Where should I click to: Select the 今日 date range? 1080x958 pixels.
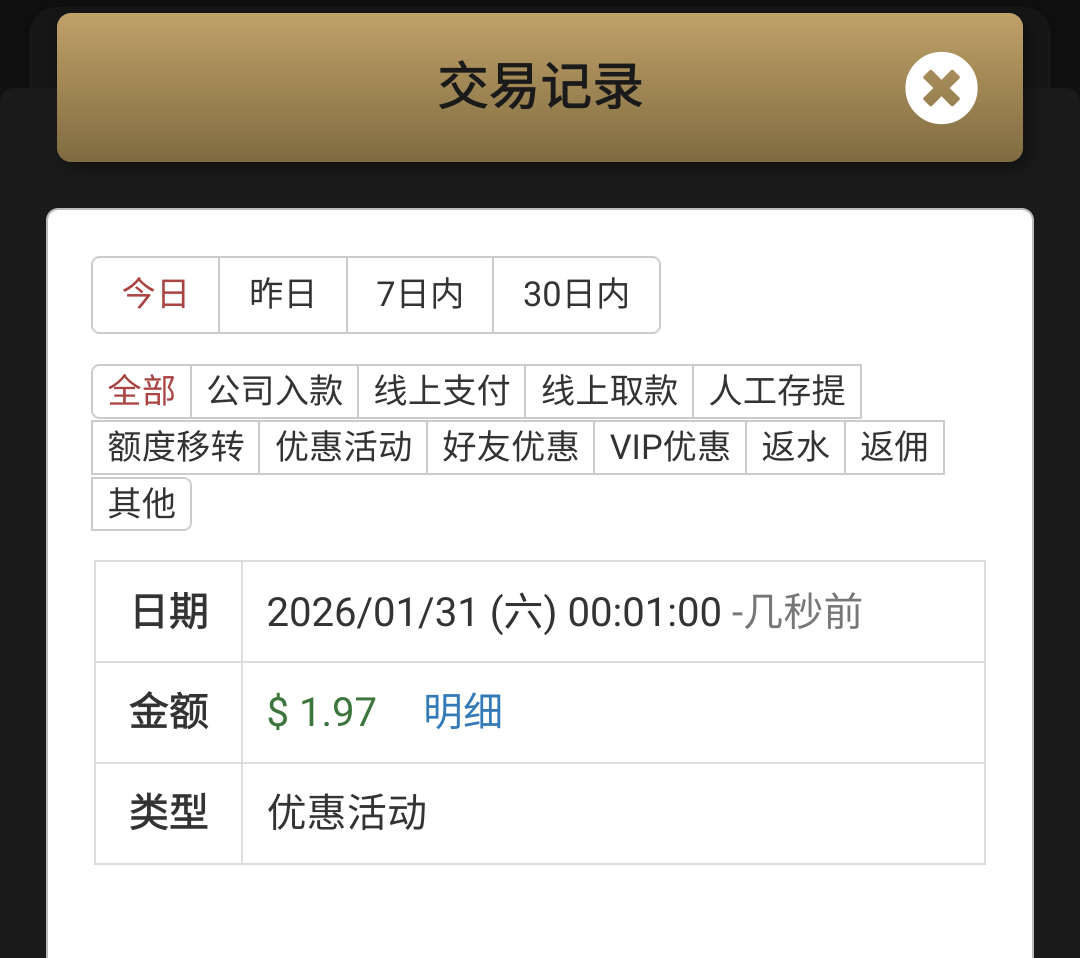156,295
